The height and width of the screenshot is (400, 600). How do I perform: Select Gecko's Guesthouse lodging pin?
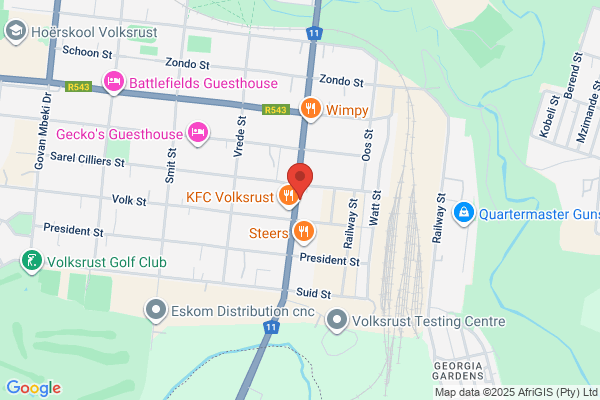(198, 134)
